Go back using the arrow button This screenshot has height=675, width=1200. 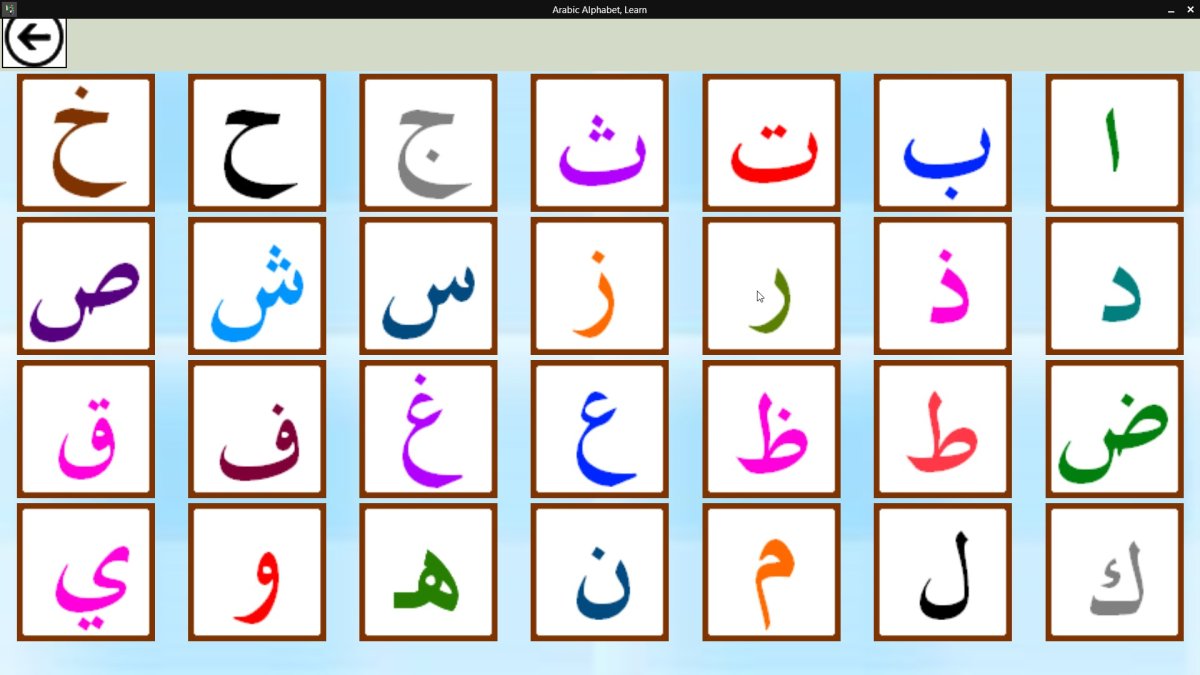pos(34,40)
